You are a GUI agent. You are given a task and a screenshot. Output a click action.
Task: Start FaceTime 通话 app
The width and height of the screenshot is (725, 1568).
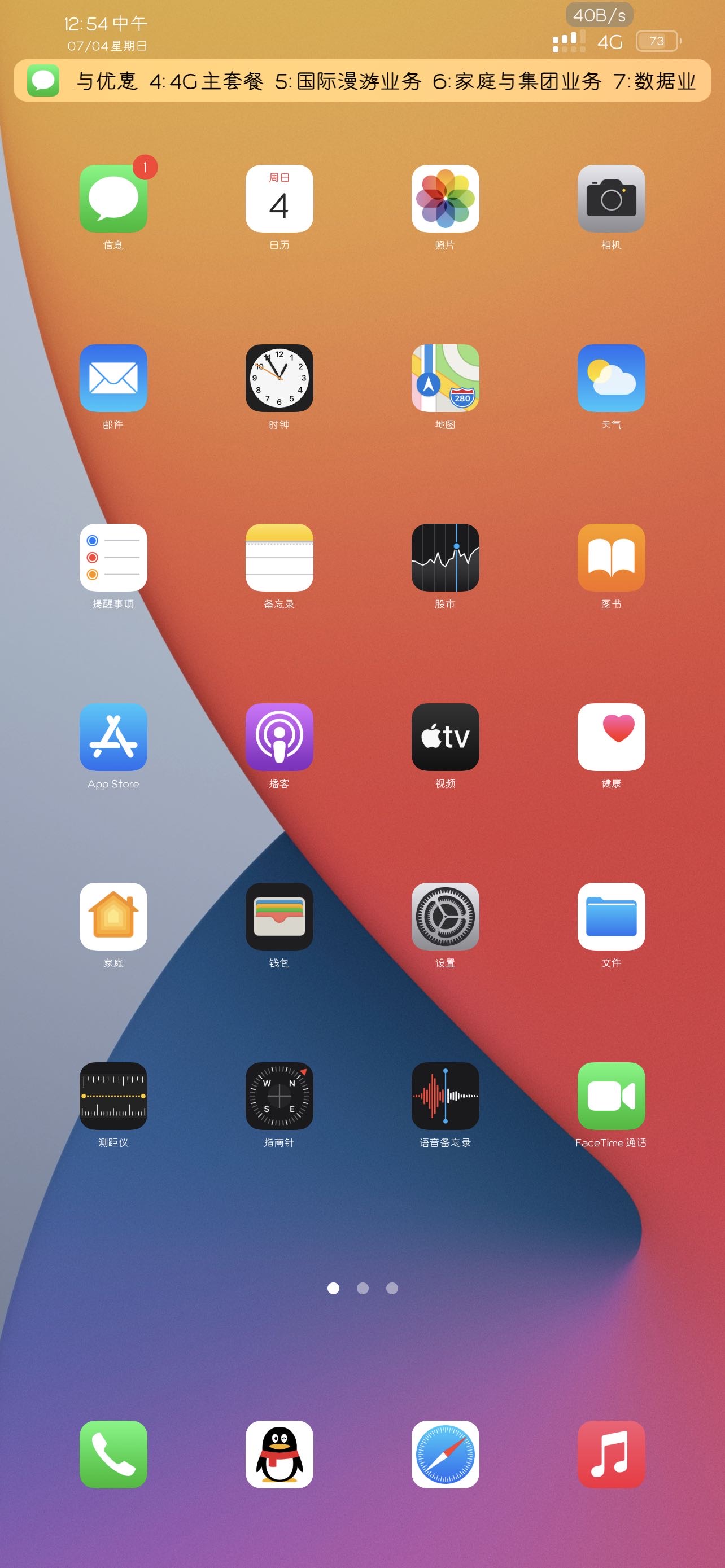[x=610, y=1096]
